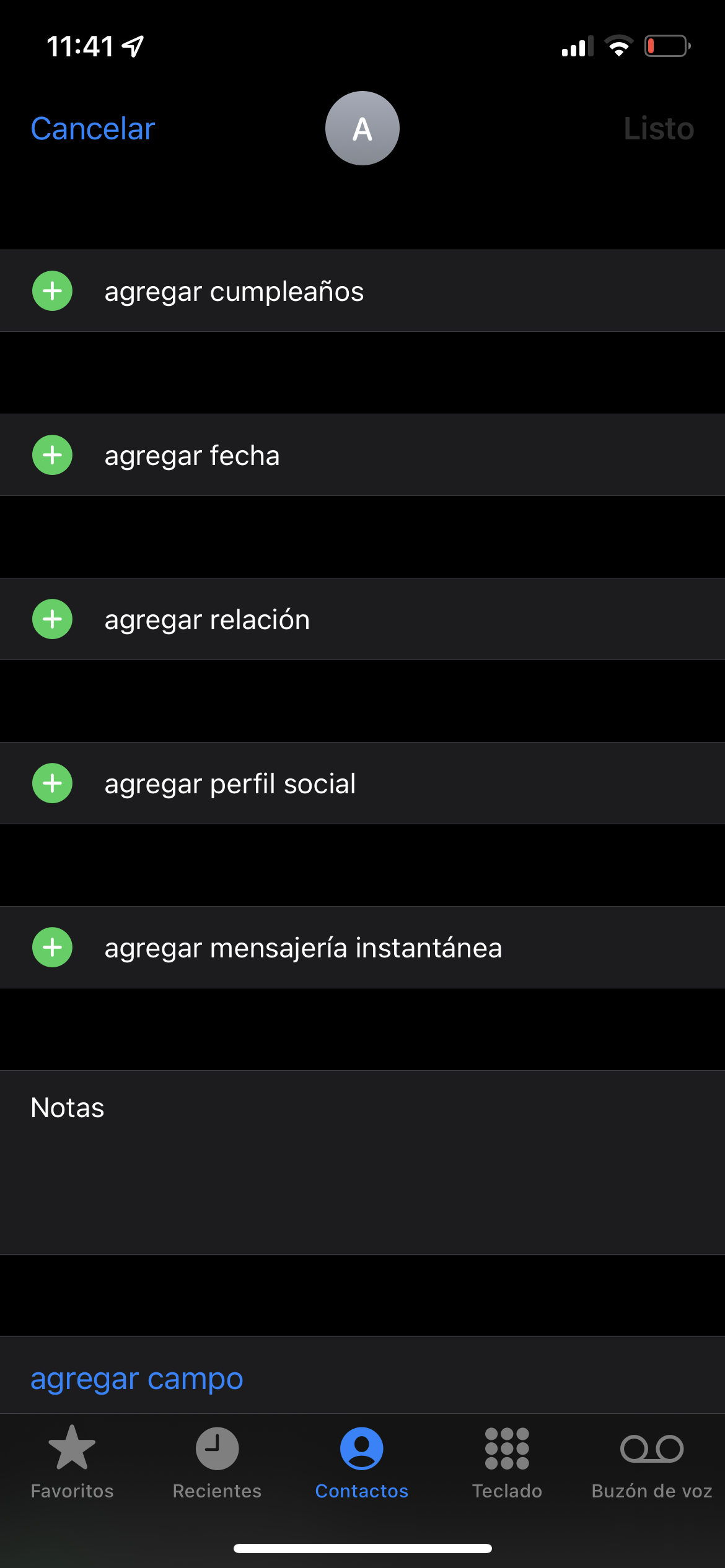Switch to the Favoritos tab
This screenshot has height=1568, width=725.
pos(72,1461)
